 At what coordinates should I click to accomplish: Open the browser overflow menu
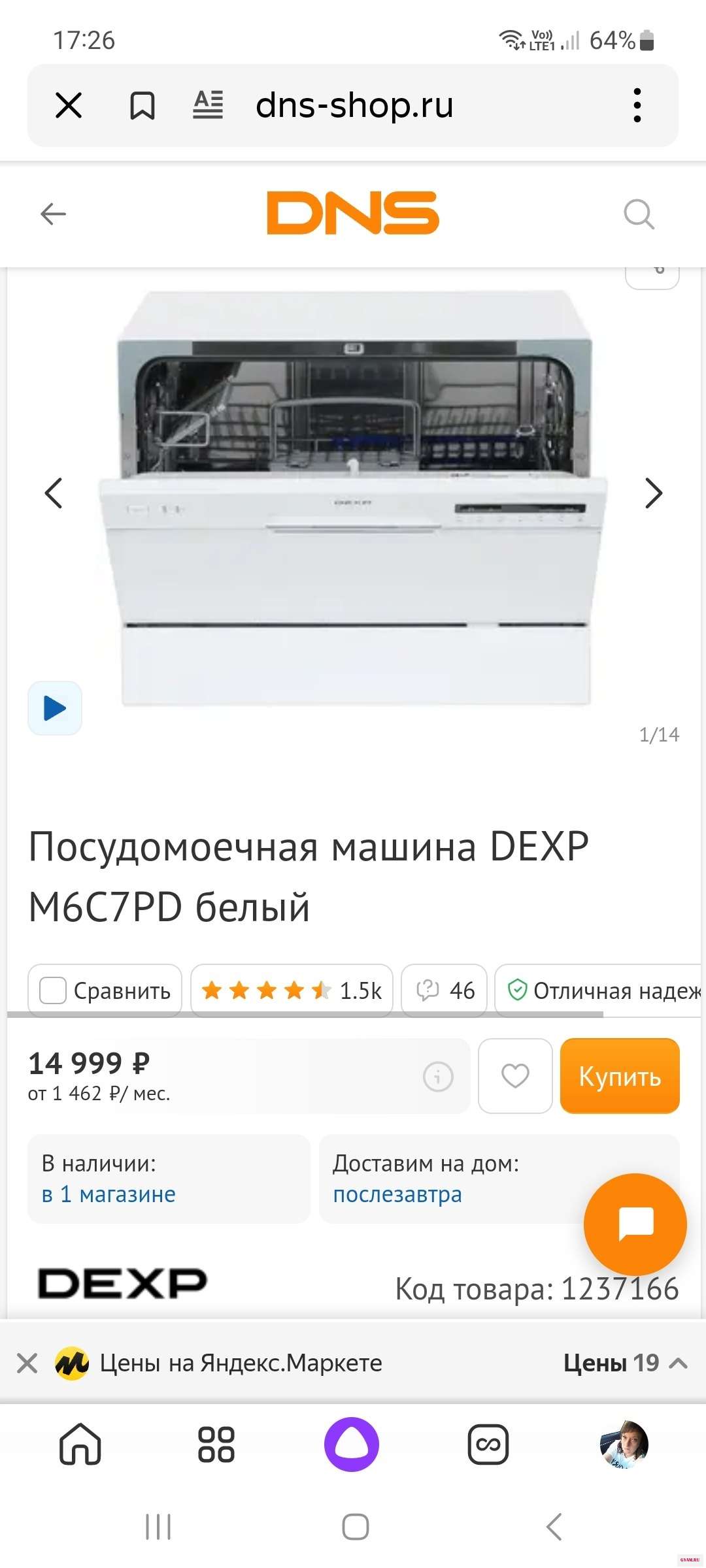click(637, 105)
